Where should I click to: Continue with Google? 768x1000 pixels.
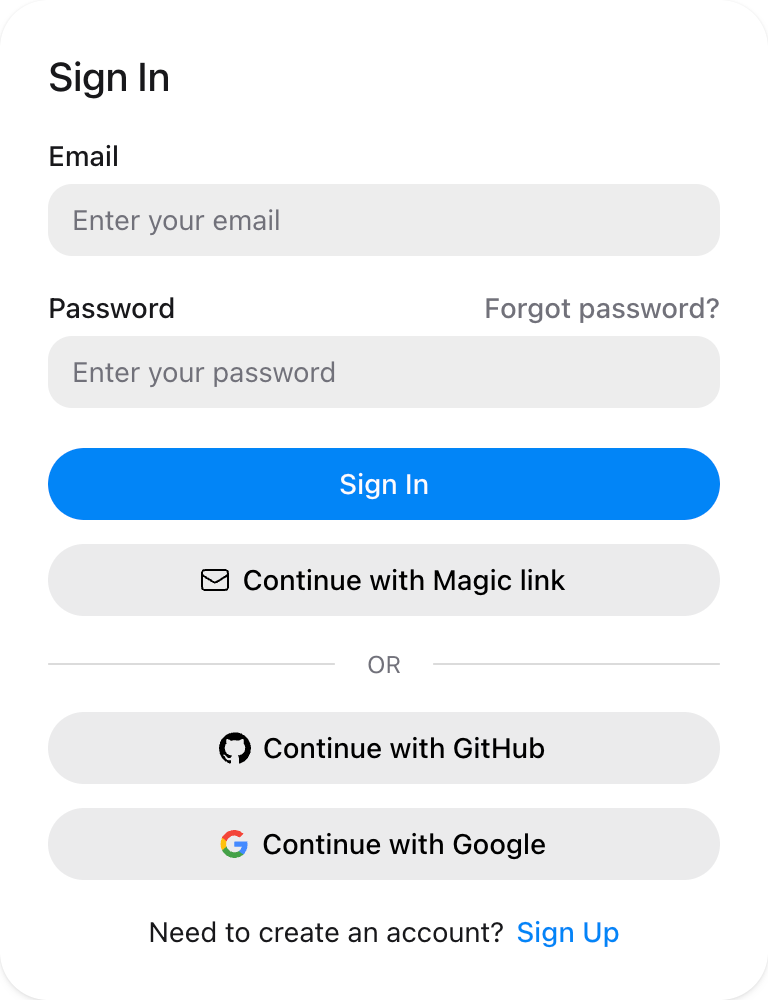(x=384, y=844)
